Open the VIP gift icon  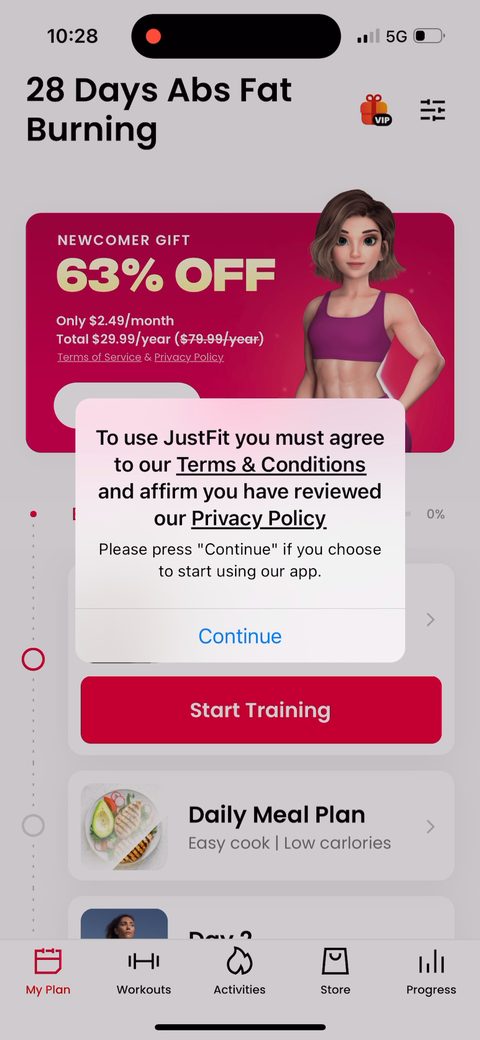(376, 109)
